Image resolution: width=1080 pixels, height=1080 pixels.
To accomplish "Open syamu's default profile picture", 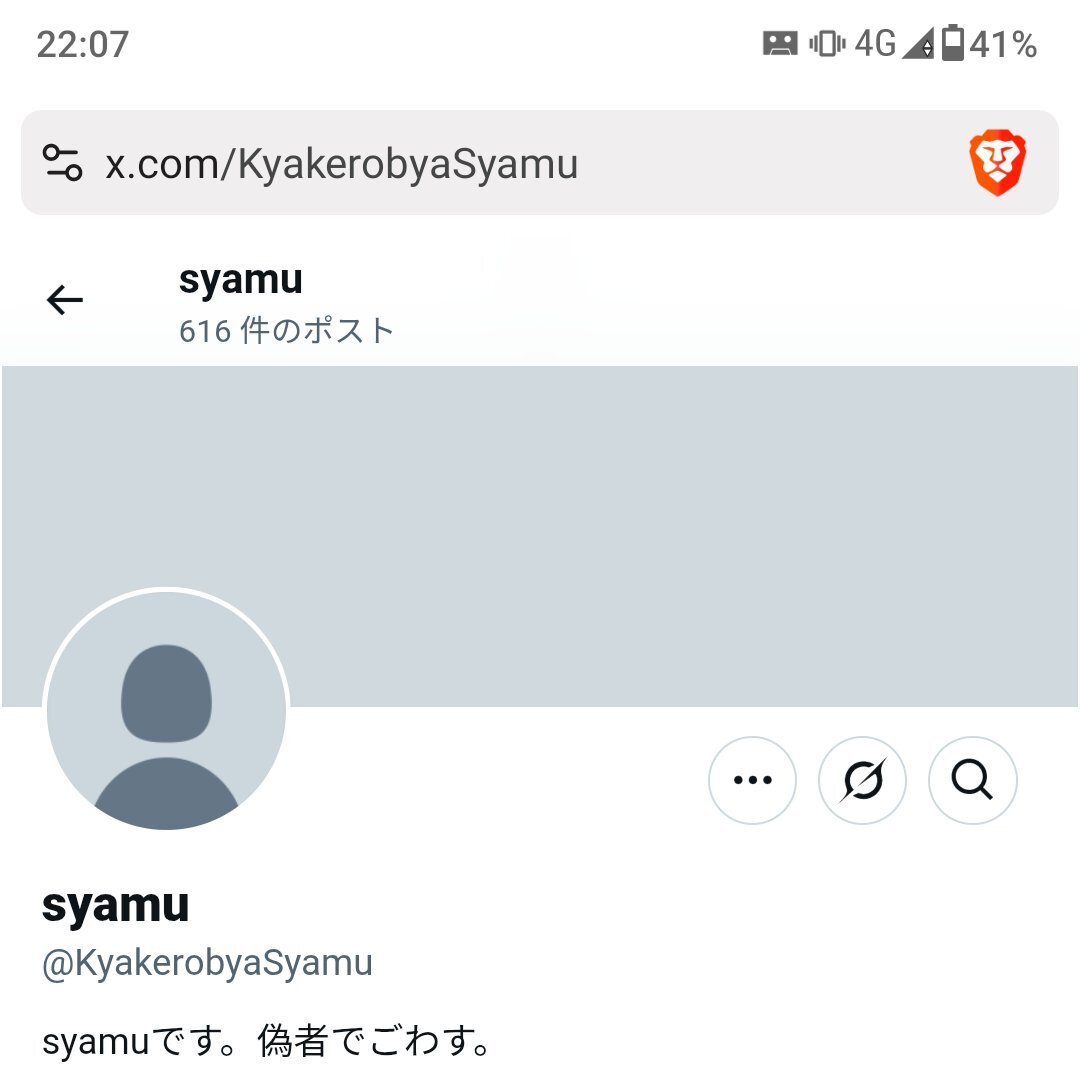I will coord(166,710).
